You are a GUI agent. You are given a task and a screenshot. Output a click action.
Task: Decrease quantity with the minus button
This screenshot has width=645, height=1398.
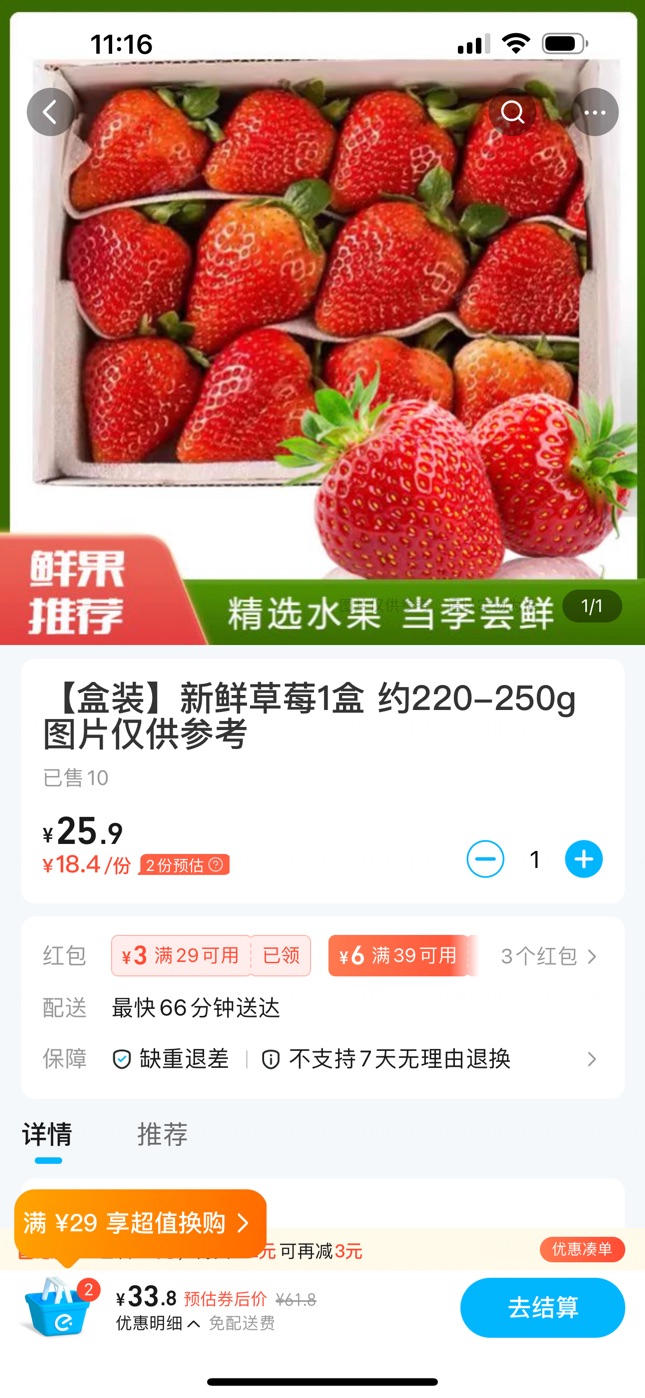486,859
